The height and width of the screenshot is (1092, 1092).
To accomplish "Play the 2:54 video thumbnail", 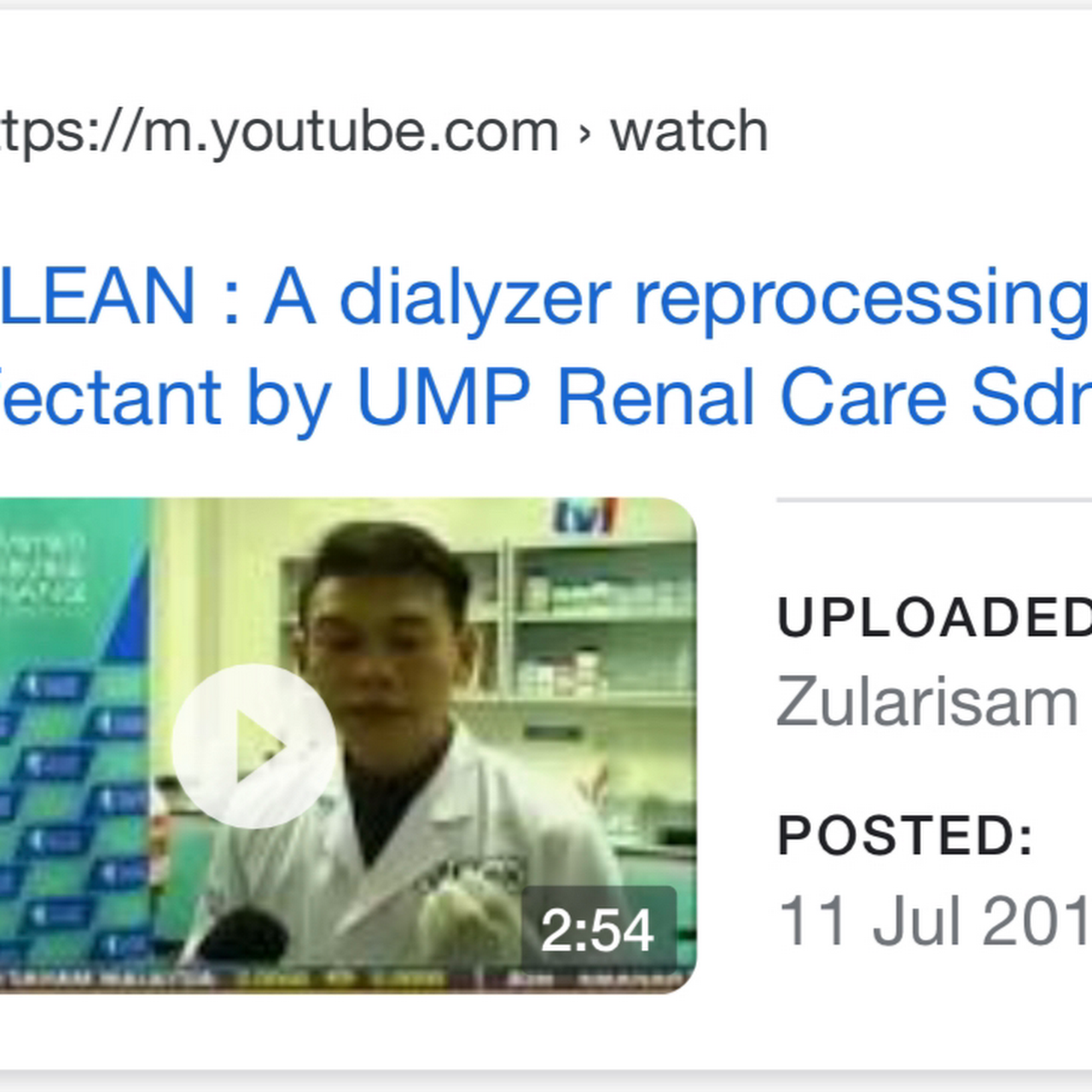I will point(254,746).
